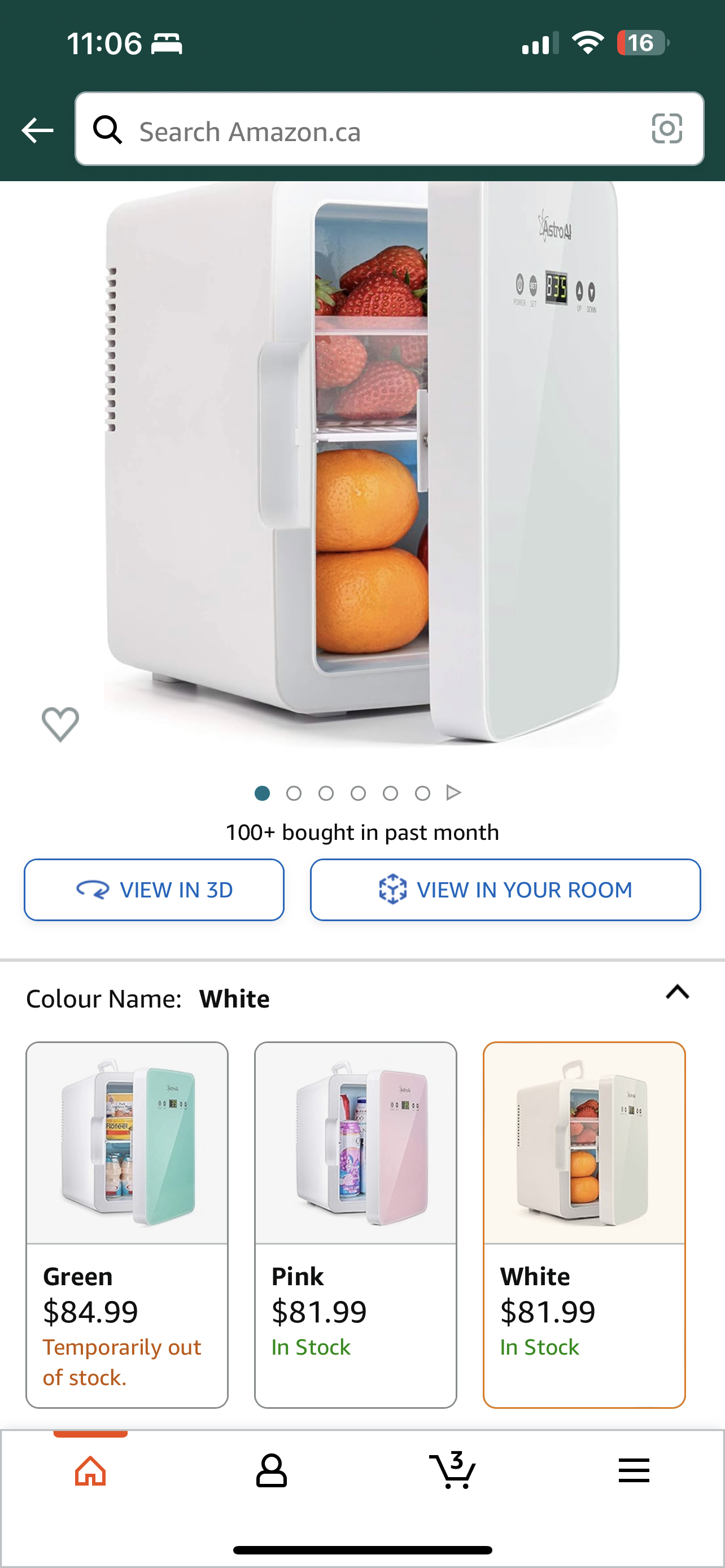Add the fridge to wish list with the heart
The height and width of the screenshot is (1568, 725).
(60, 724)
